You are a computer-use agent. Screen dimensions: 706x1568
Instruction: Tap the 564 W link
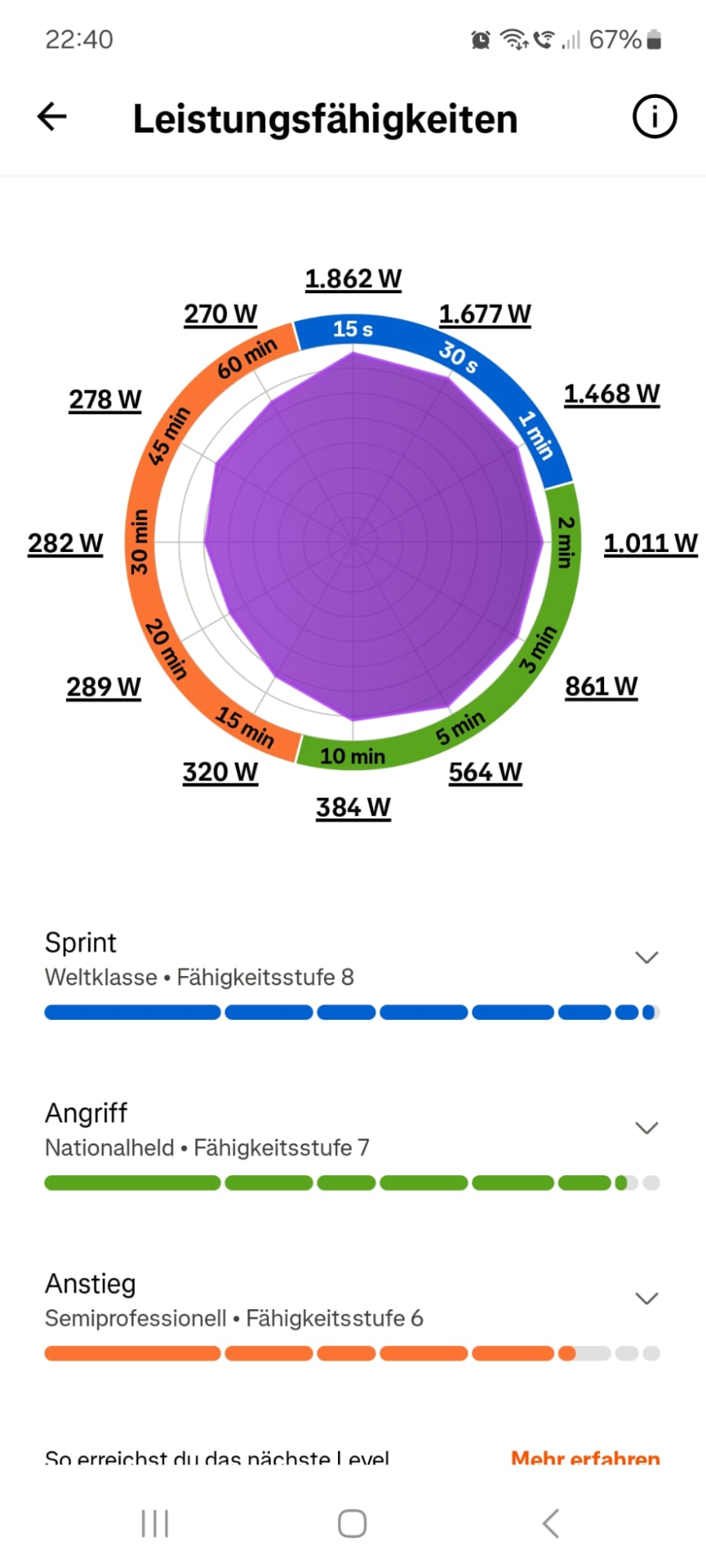[x=485, y=772]
